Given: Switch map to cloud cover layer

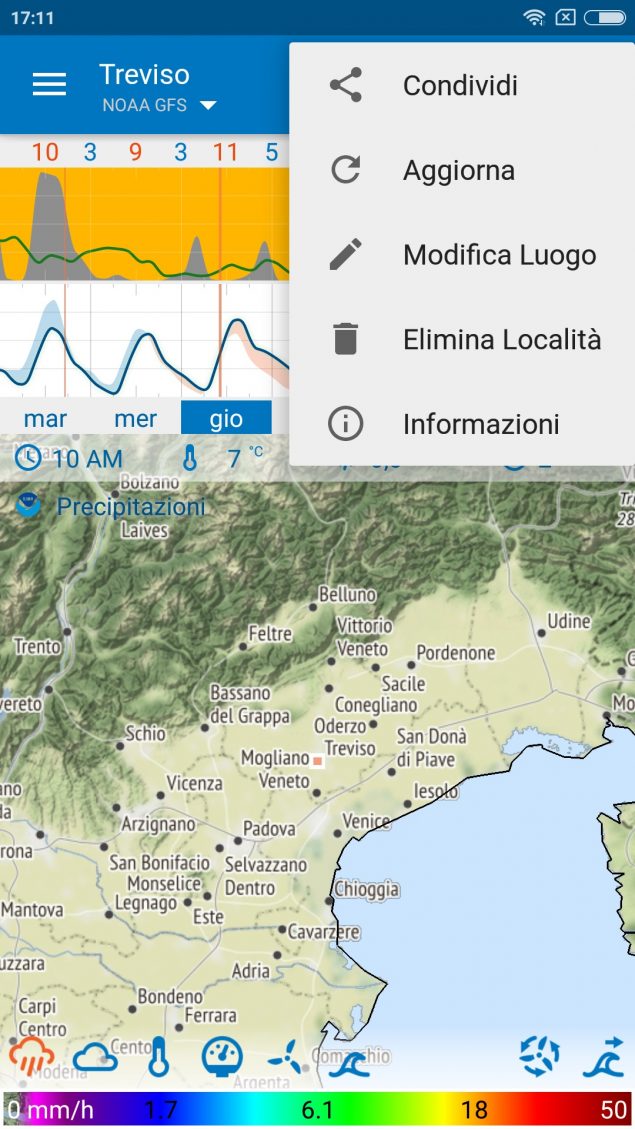Looking at the screenshot, I should [x=94, y=1058].
